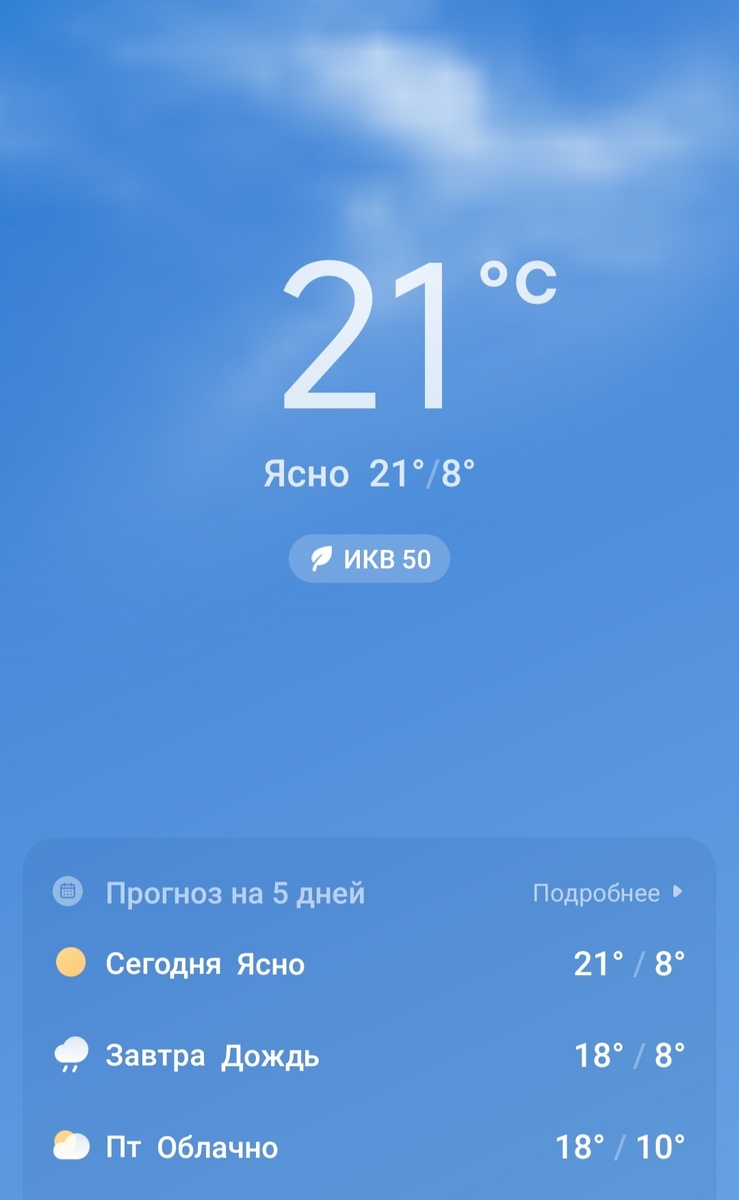View tomorrow's forecast Завтра Дождь

pos(369,1055)
